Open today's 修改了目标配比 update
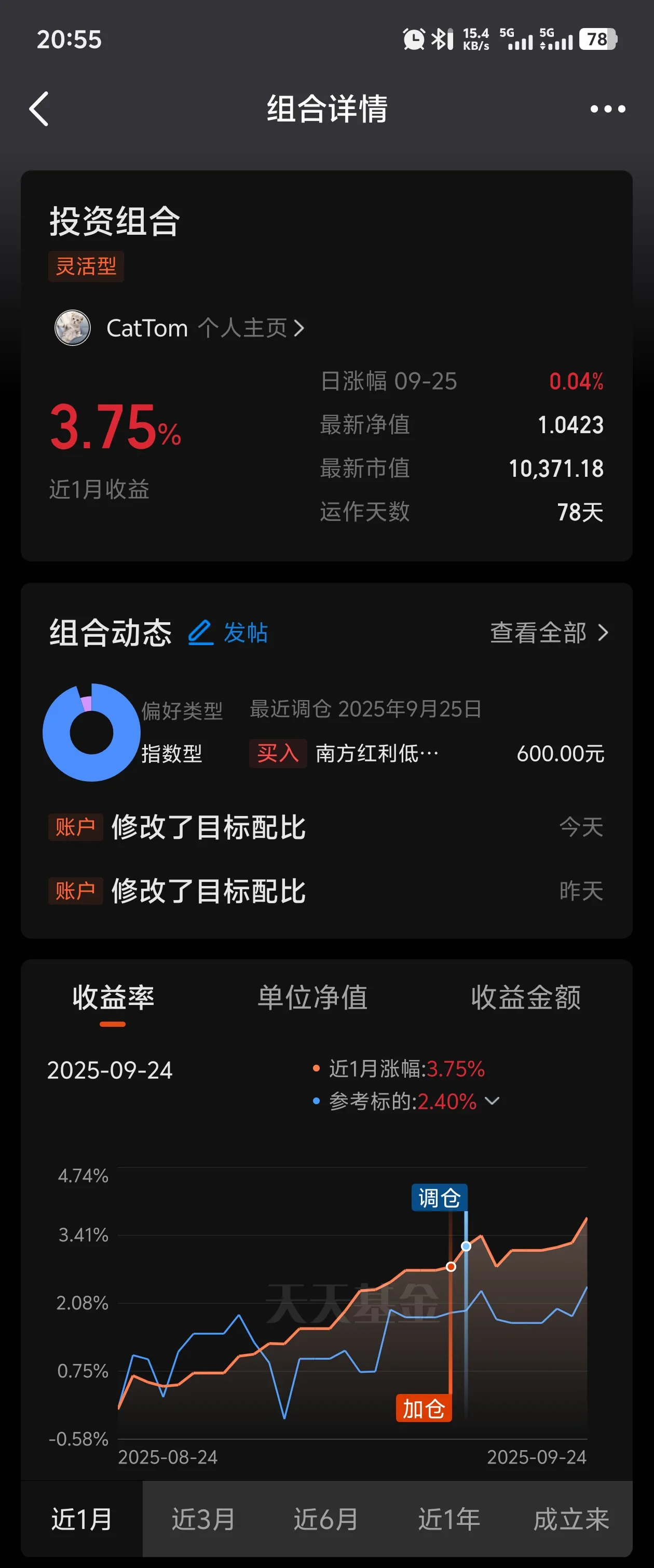The height and width of the screenshot is (1568, 654). 326,827
